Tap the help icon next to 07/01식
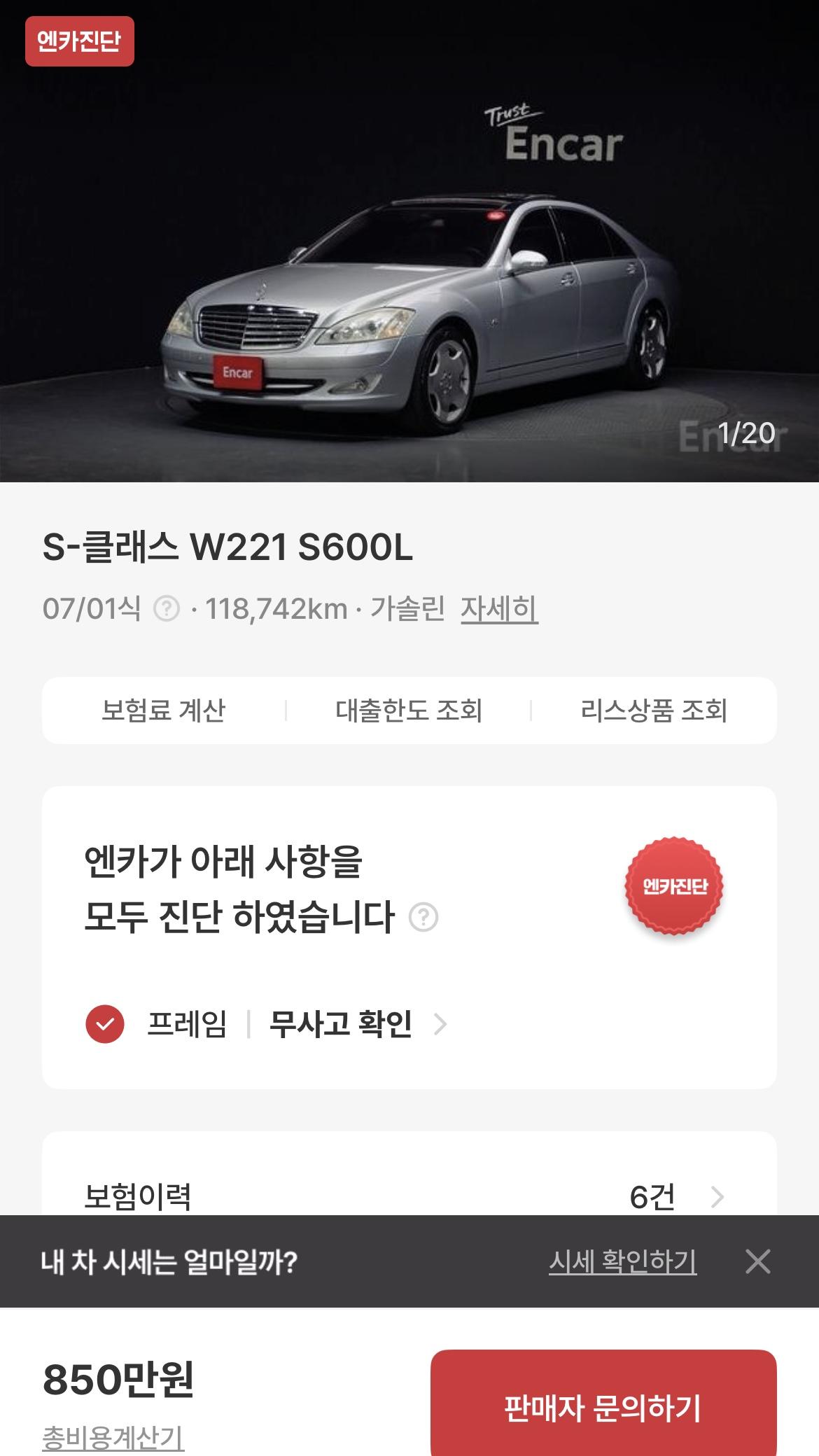 (167, 609)
